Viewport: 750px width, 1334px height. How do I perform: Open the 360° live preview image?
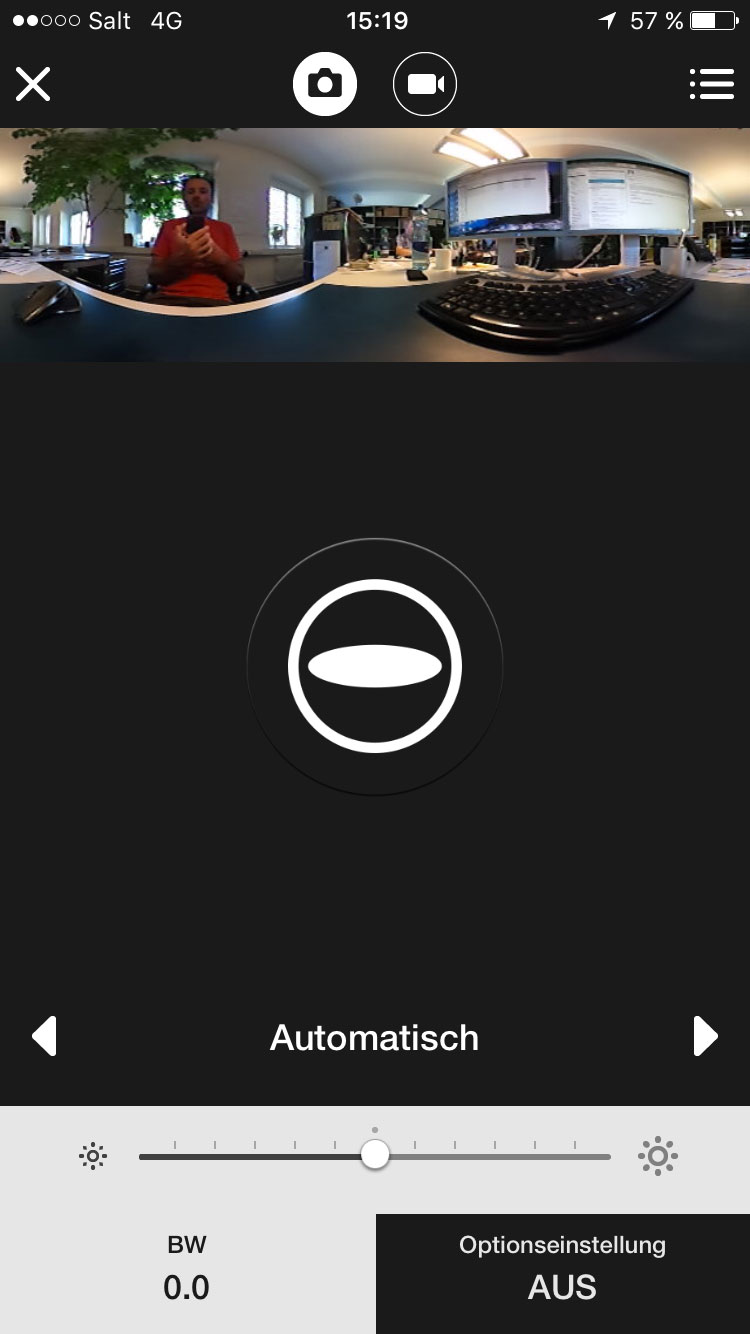tap(375, 245)
